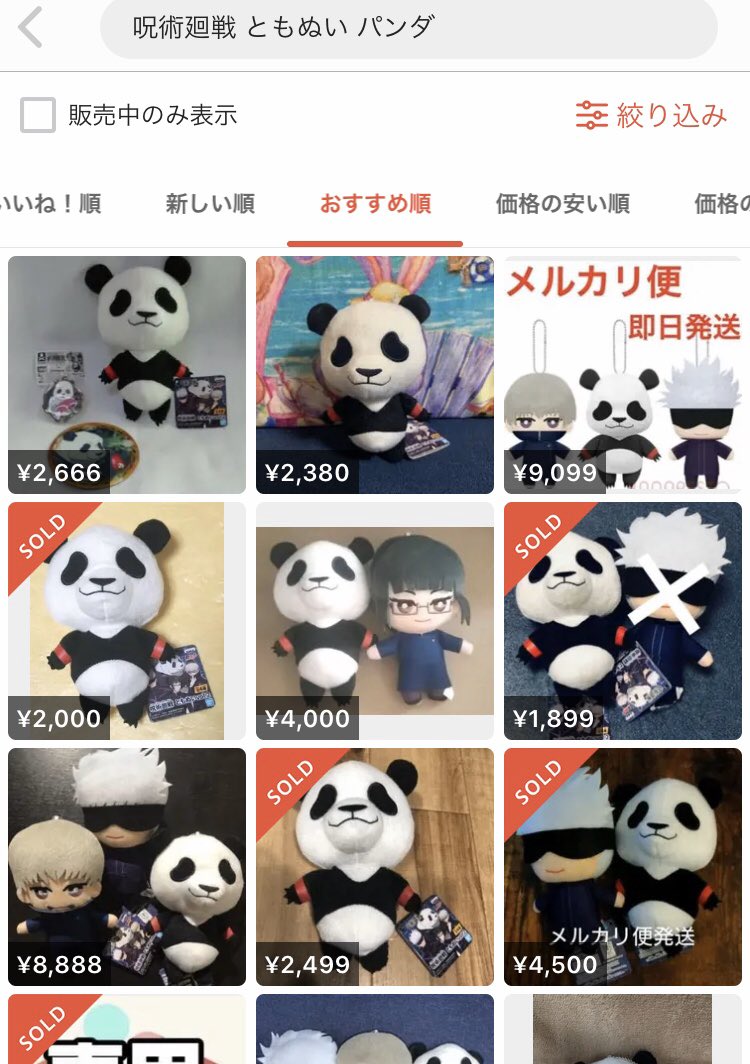
Task: Check the 販売中のみ表示 checkbox
Action: pos(38,116)
